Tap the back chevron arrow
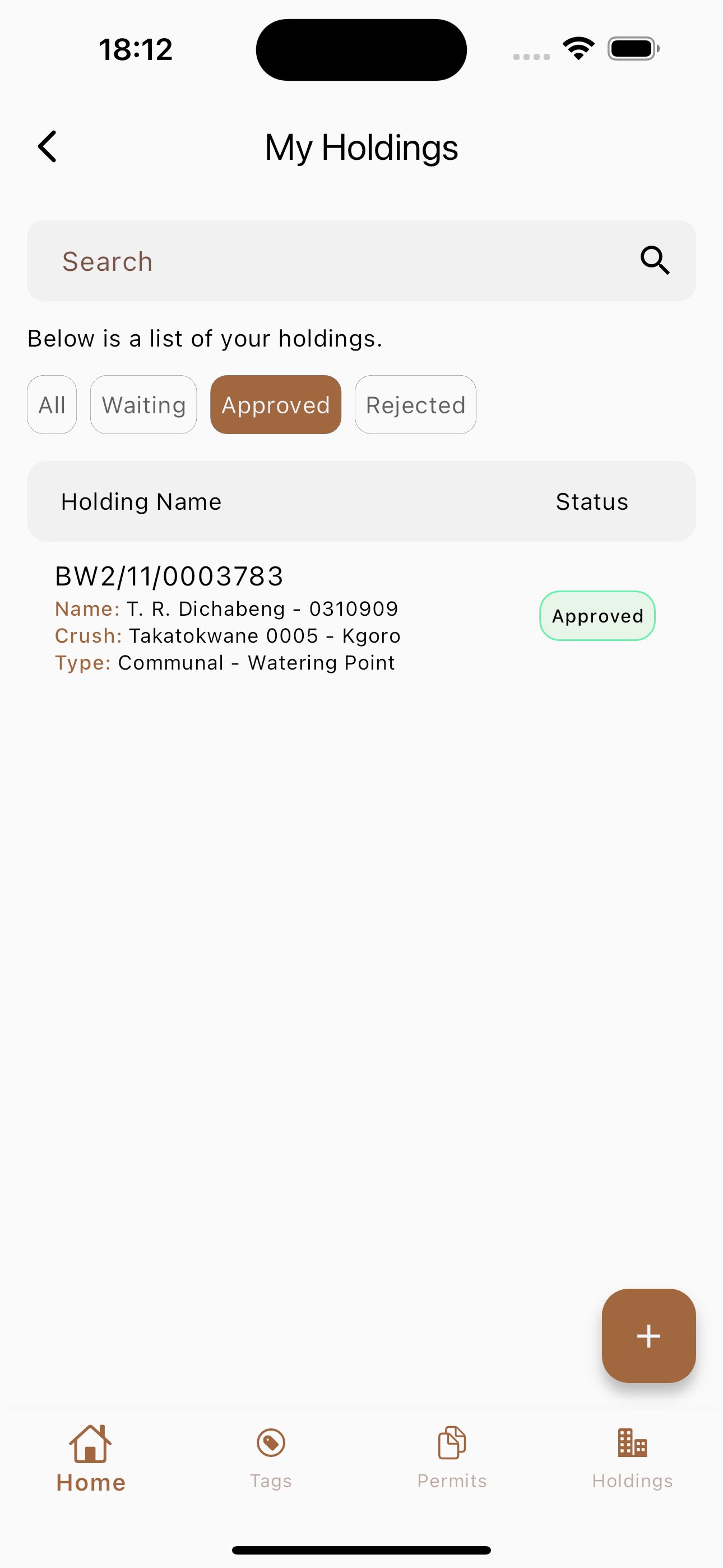This screenshot has width=723, height=1568. click(x=48, y=146)
